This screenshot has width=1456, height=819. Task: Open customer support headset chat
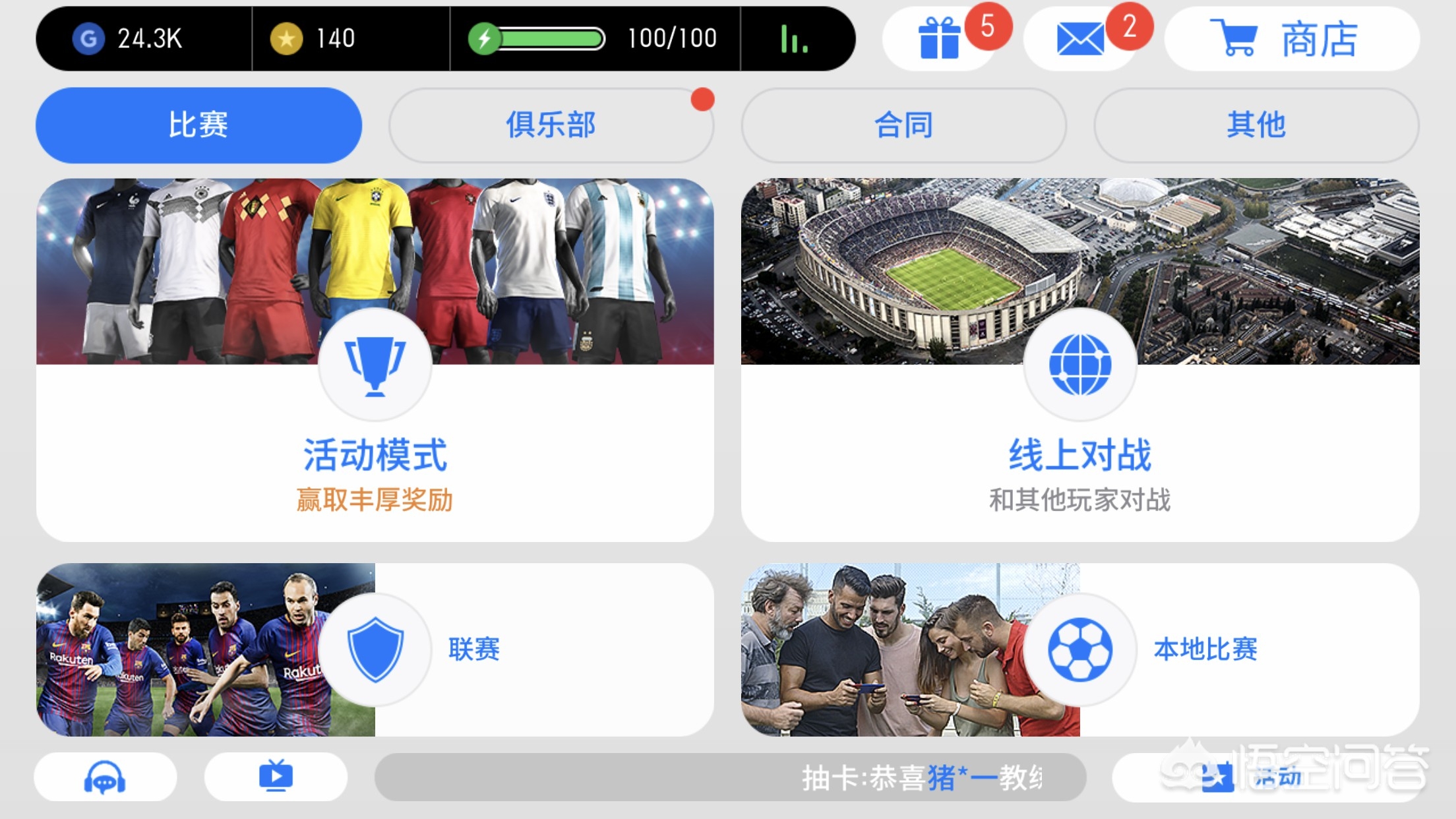point(105,777)
